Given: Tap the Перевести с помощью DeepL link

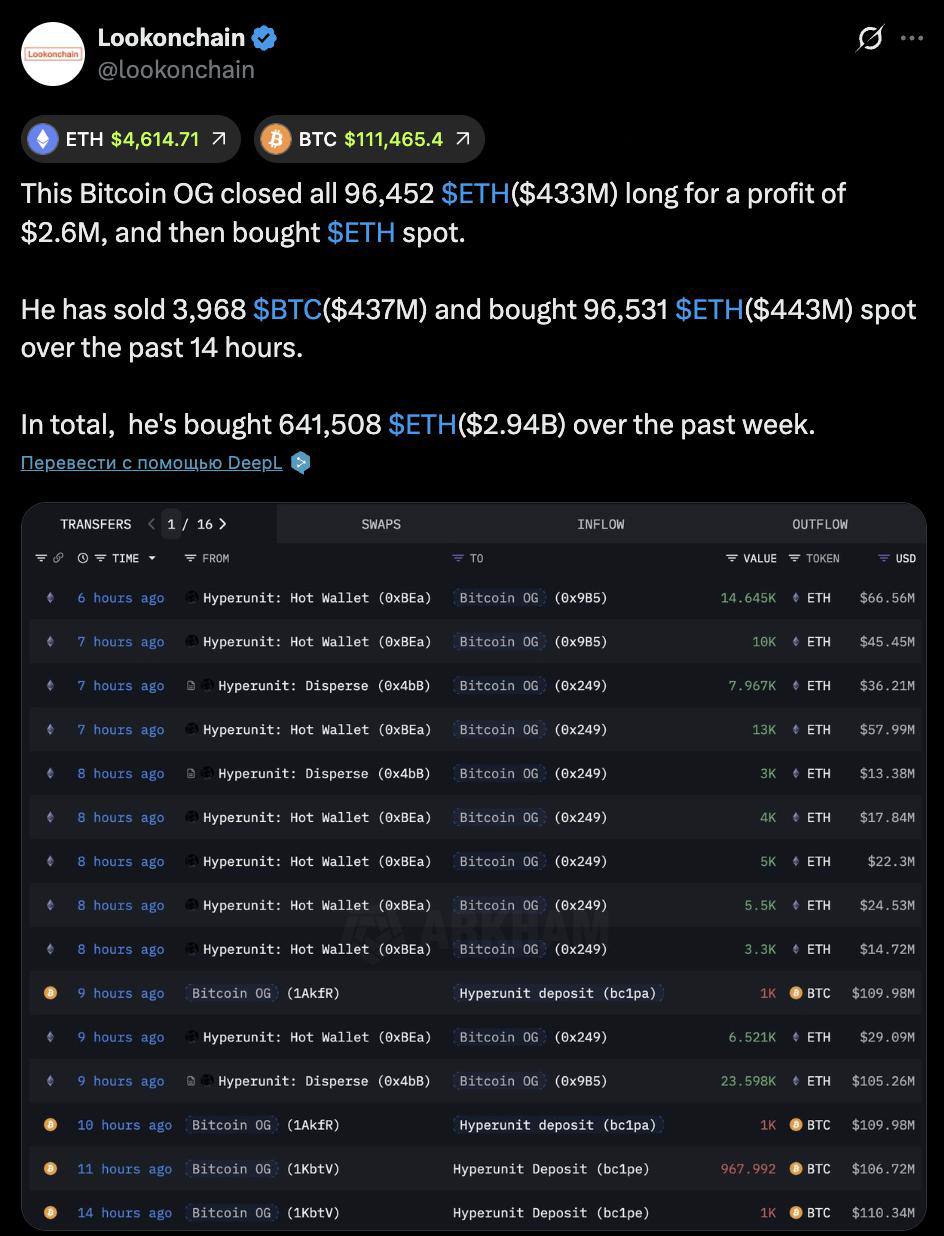Looking at the screenshot, I should [x=152, y=463].
